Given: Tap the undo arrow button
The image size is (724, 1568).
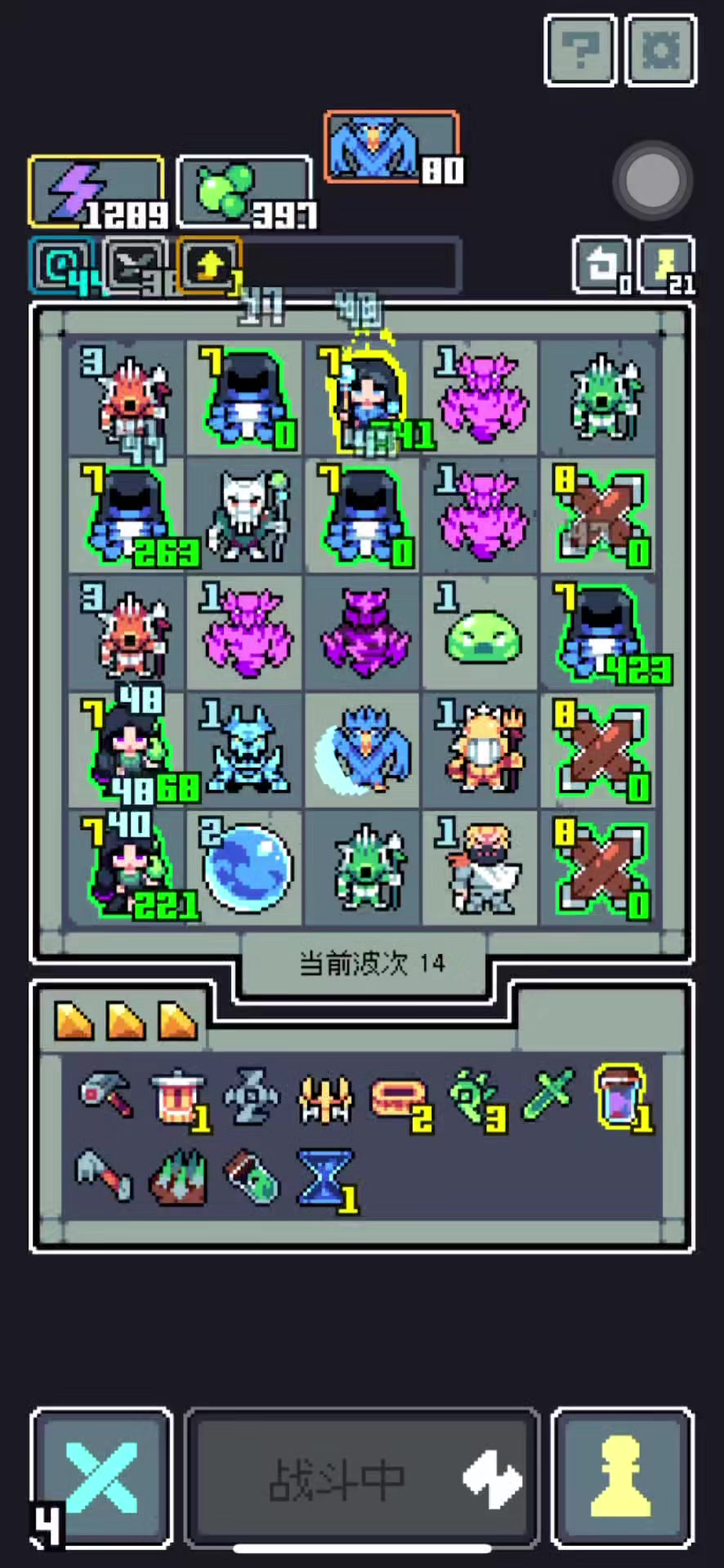Looking at the screenshot, I should (x=602, y=265).
